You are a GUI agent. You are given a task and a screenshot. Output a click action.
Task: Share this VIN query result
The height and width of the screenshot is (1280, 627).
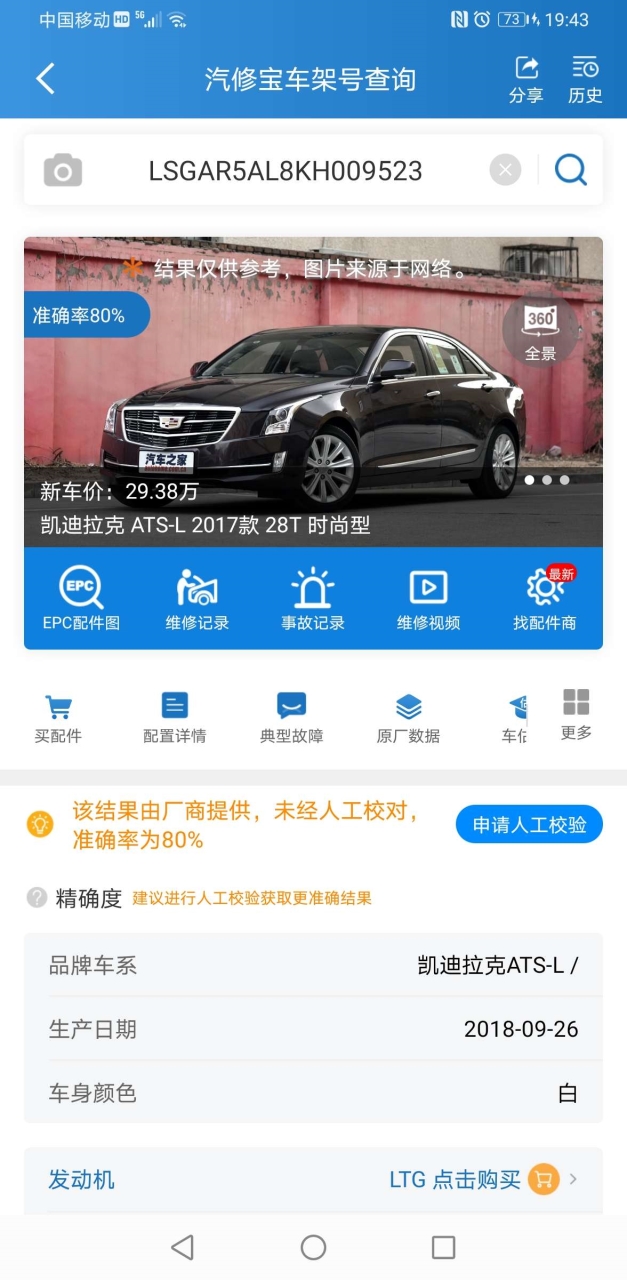[526, 80]
